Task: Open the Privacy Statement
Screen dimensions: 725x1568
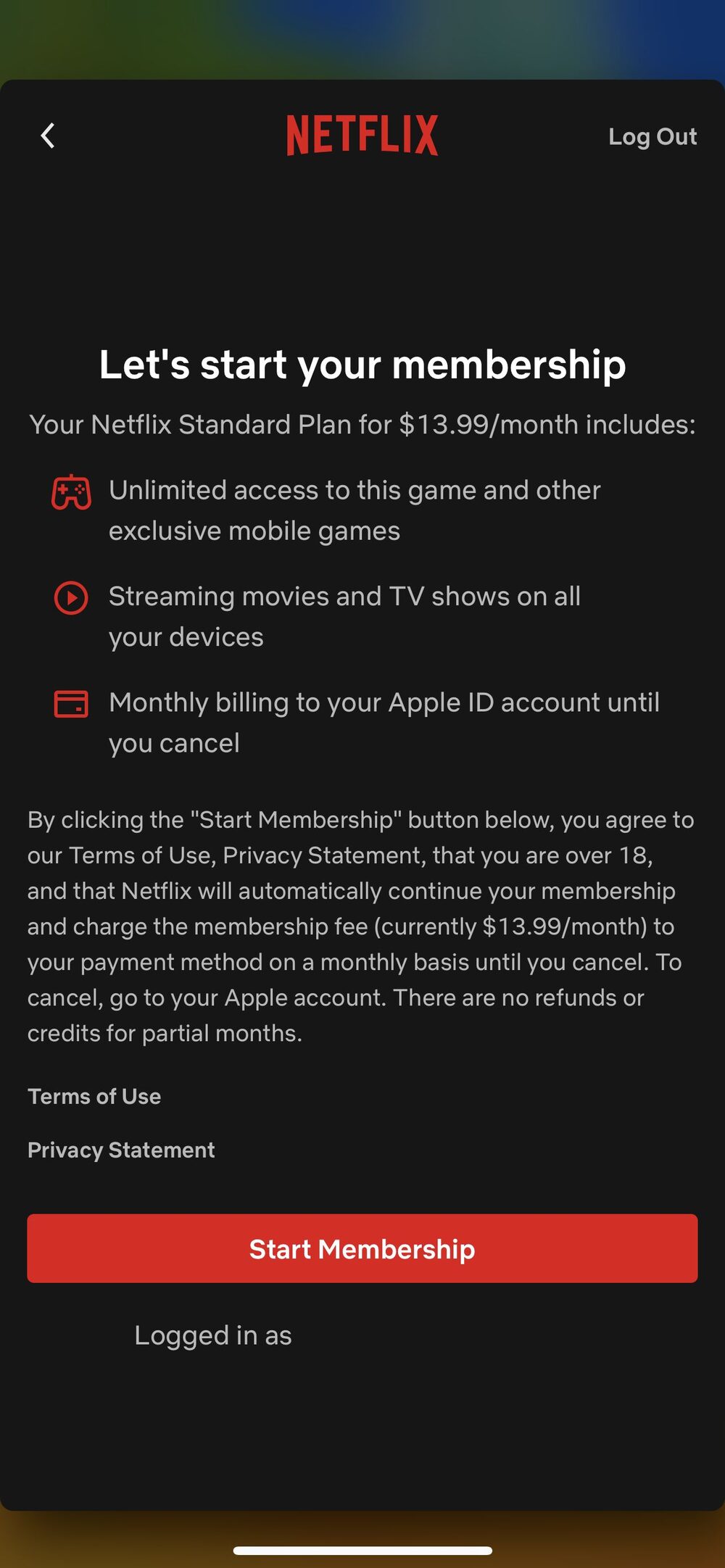Action: click(x=120, y=1150)
